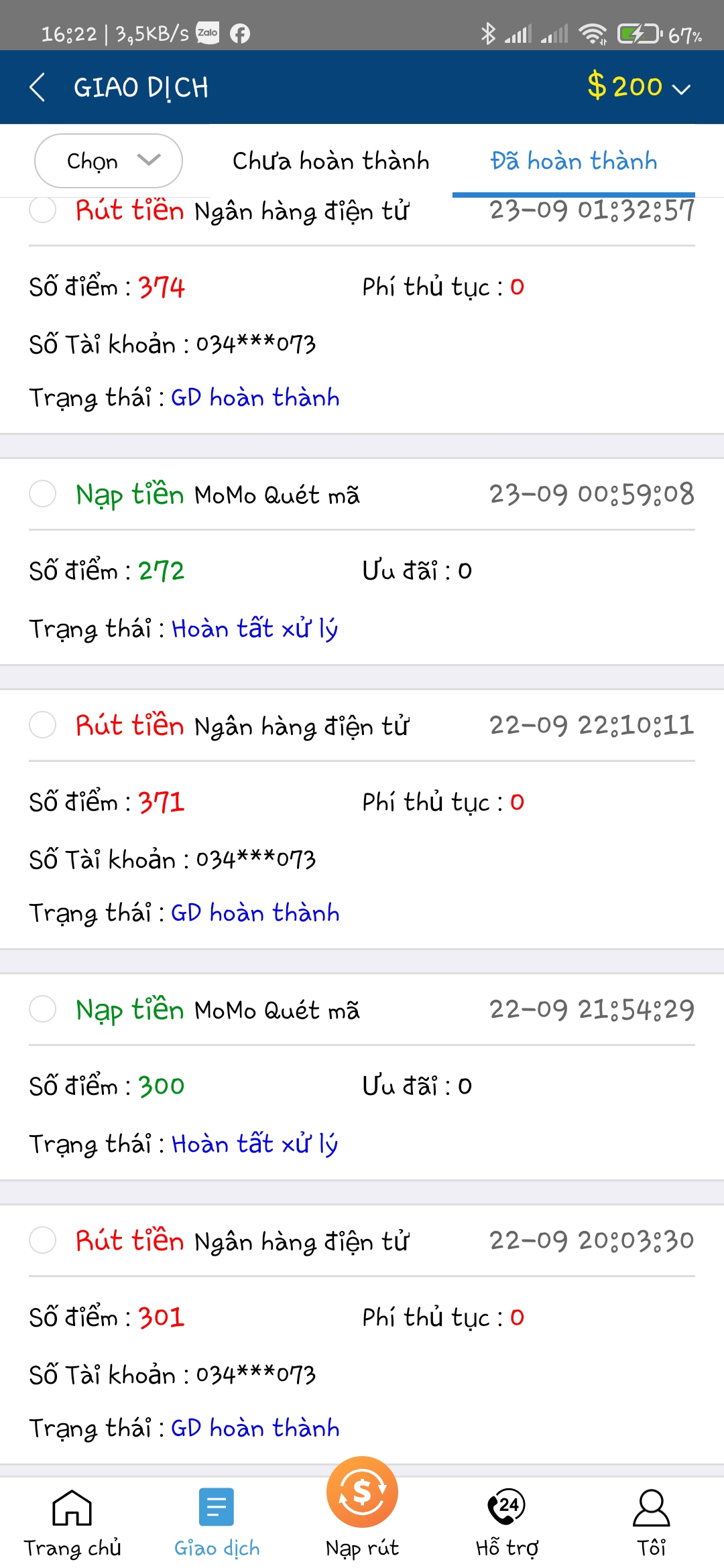
Task: Select the MoMo deposit dated 22-09 21:54:29
Action: [42, 1009]
